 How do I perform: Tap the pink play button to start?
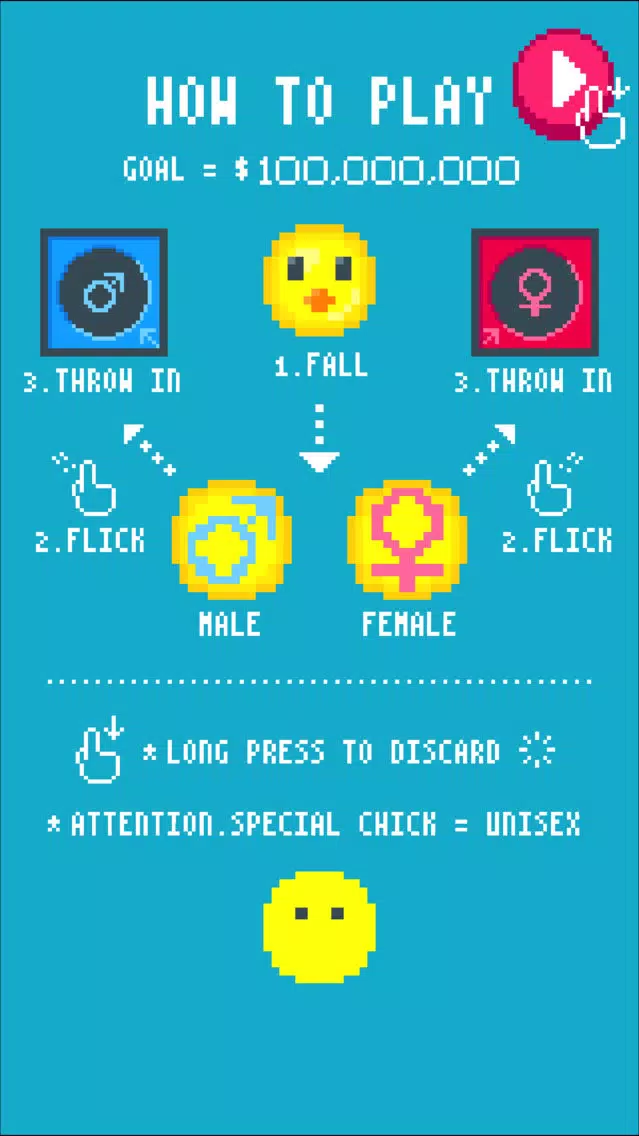(x=561, y=78)
